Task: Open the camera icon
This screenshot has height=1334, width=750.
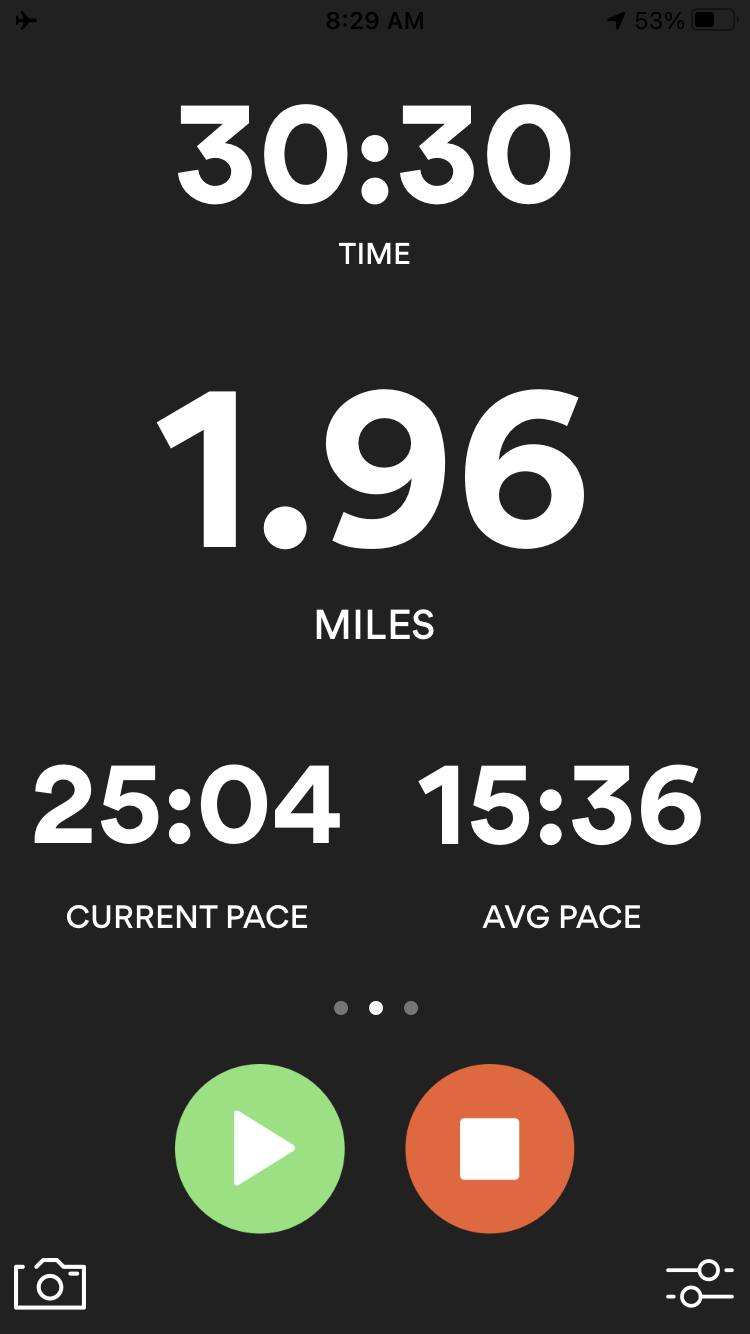Action: [x=50, y=1283]
